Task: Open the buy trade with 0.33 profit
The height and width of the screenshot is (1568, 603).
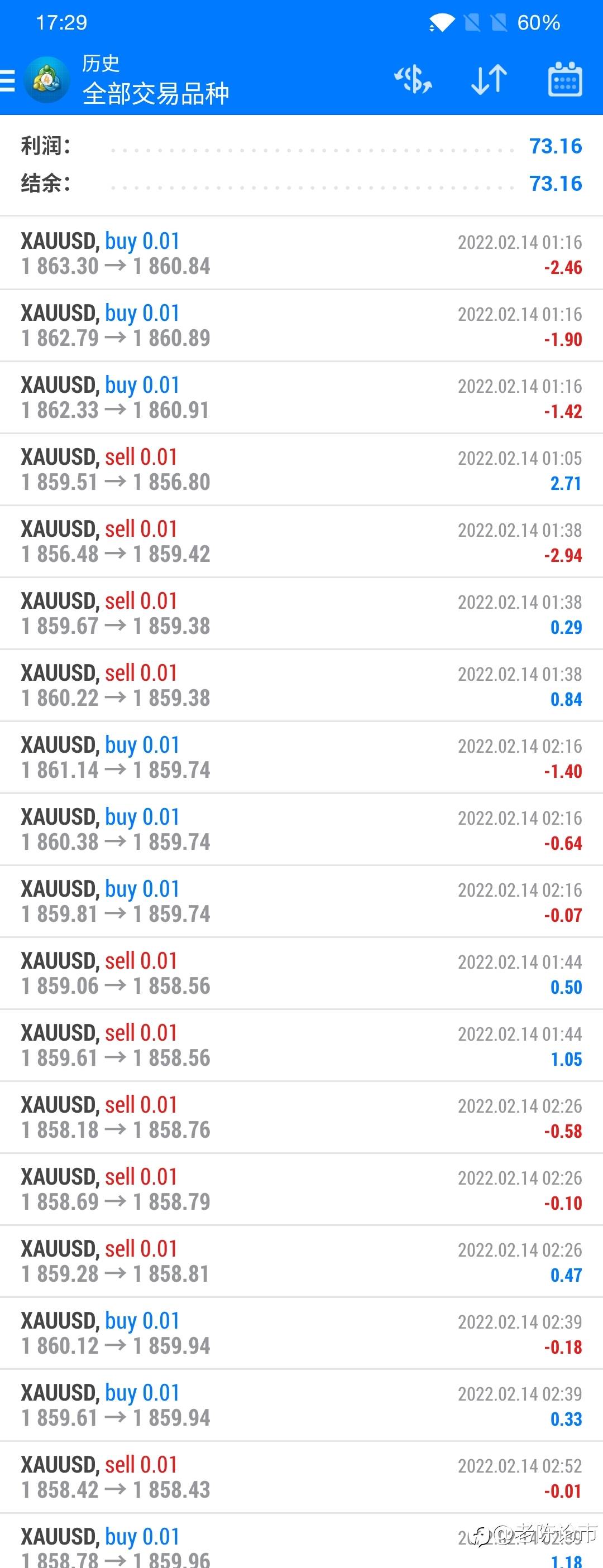Action: coord(301,1405)
